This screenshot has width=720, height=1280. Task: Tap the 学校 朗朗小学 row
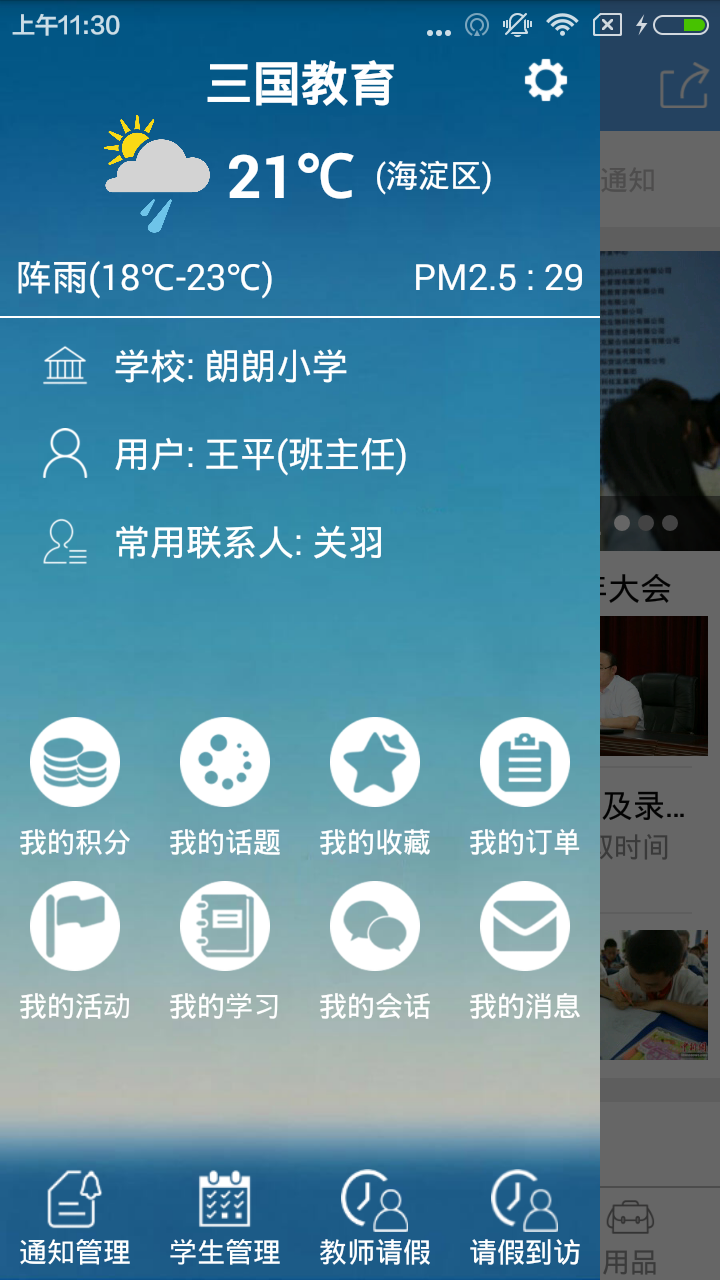230,367
